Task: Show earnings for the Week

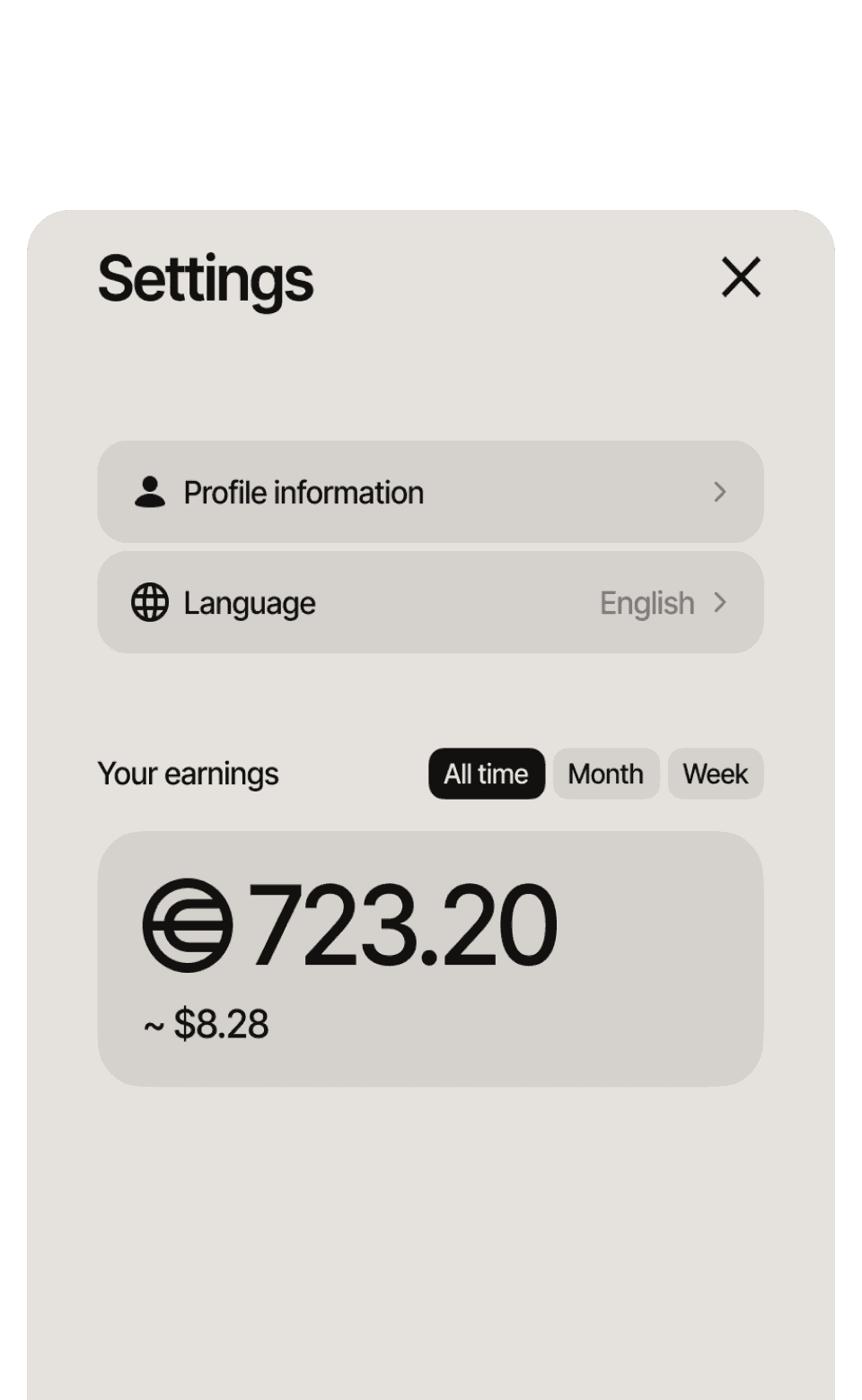Action: [715, 774]
